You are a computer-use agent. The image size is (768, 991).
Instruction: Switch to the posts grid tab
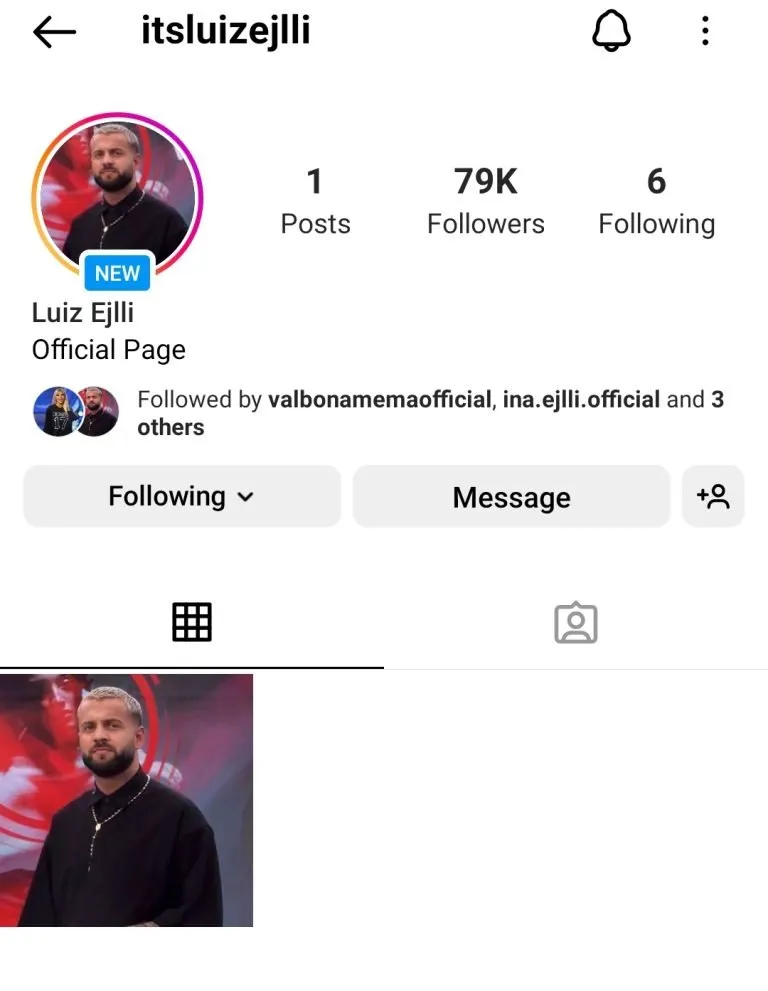point(192,623)
